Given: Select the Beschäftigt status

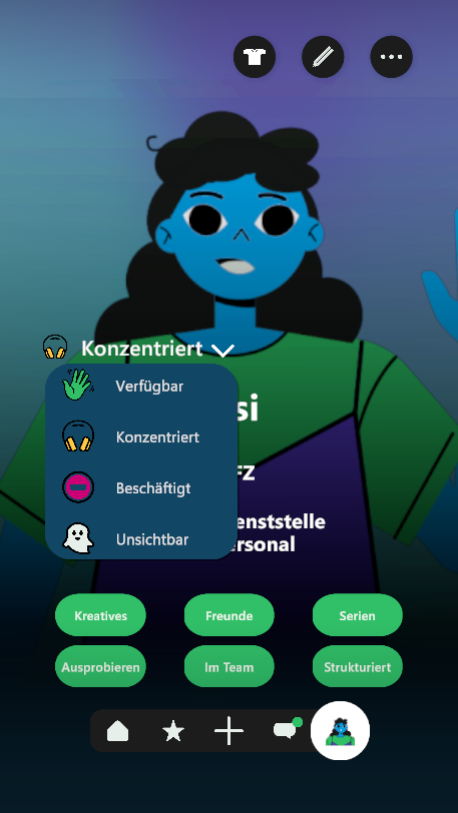Looking at the screenshot, I should pos(141,488).
